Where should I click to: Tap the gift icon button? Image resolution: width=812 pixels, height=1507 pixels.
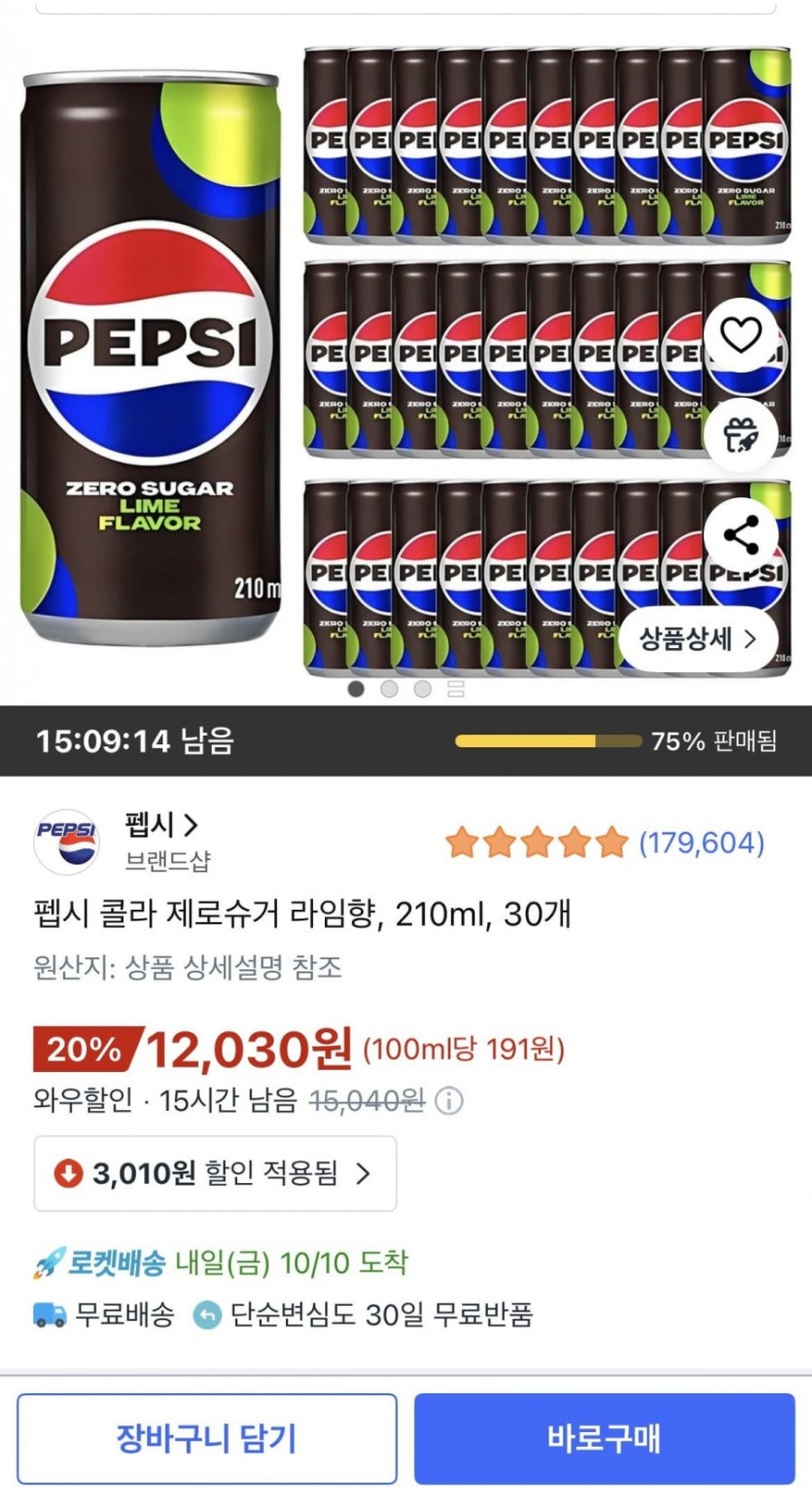(741, 436)
